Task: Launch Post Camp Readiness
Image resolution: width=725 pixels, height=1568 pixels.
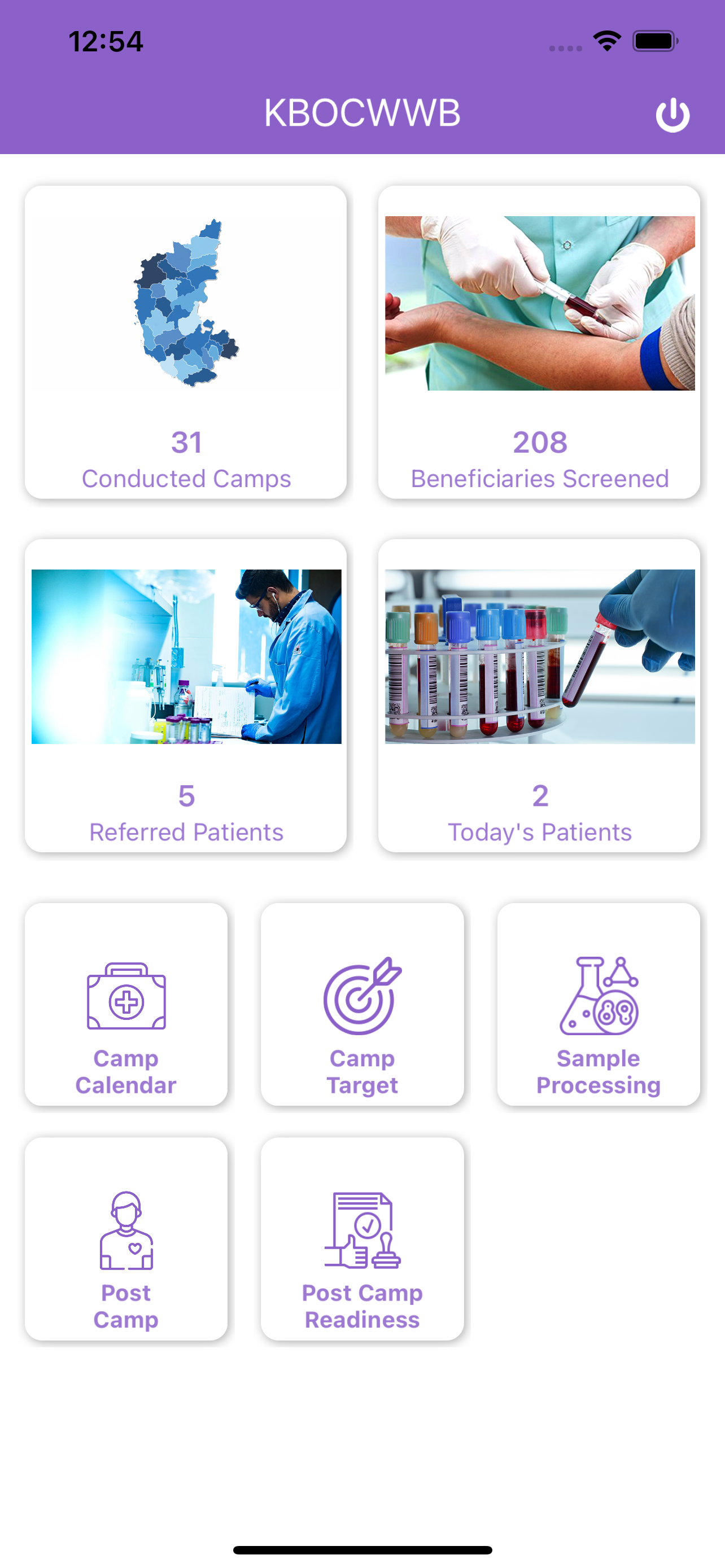Action: (362, 1239)
